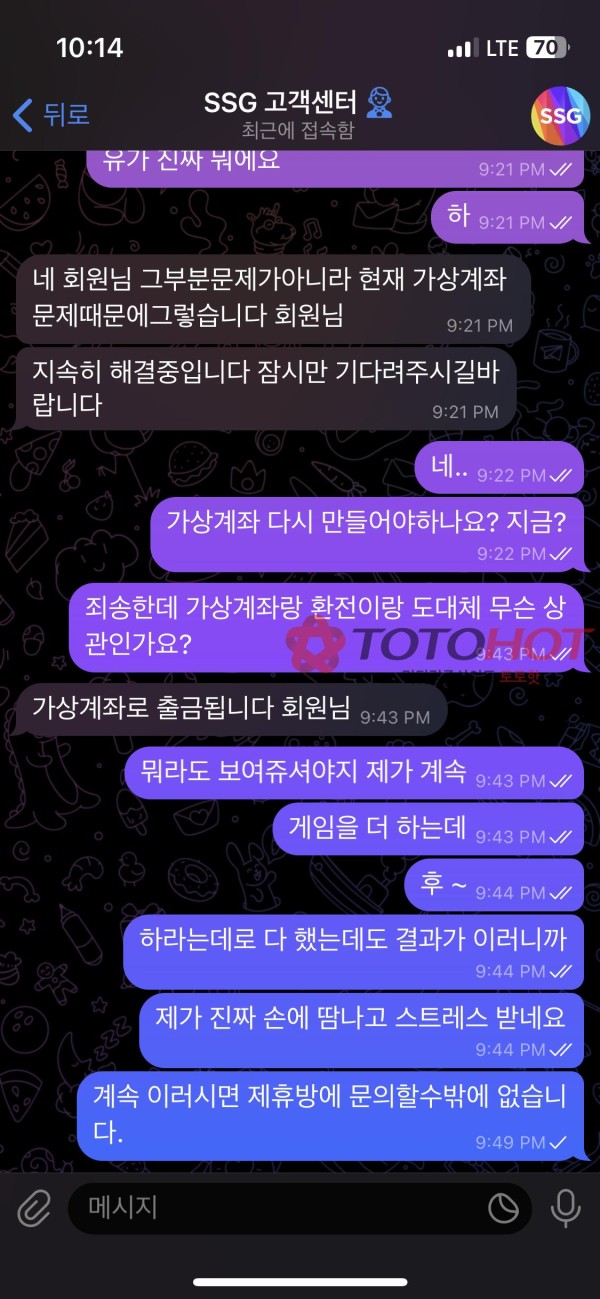This screenshot has width=600, height=1299.
Task: Record a voice message with microphone
Action: click(x=566, y=1208)
